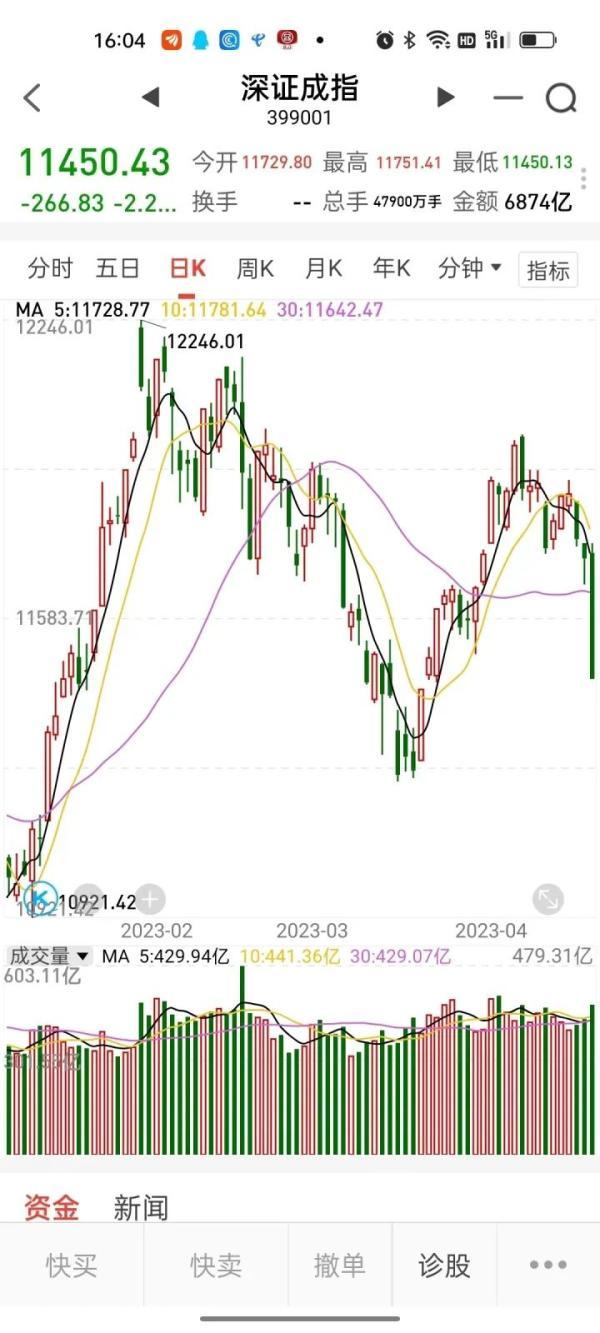Switch to the 新闻 tab

coord(140,1208)
